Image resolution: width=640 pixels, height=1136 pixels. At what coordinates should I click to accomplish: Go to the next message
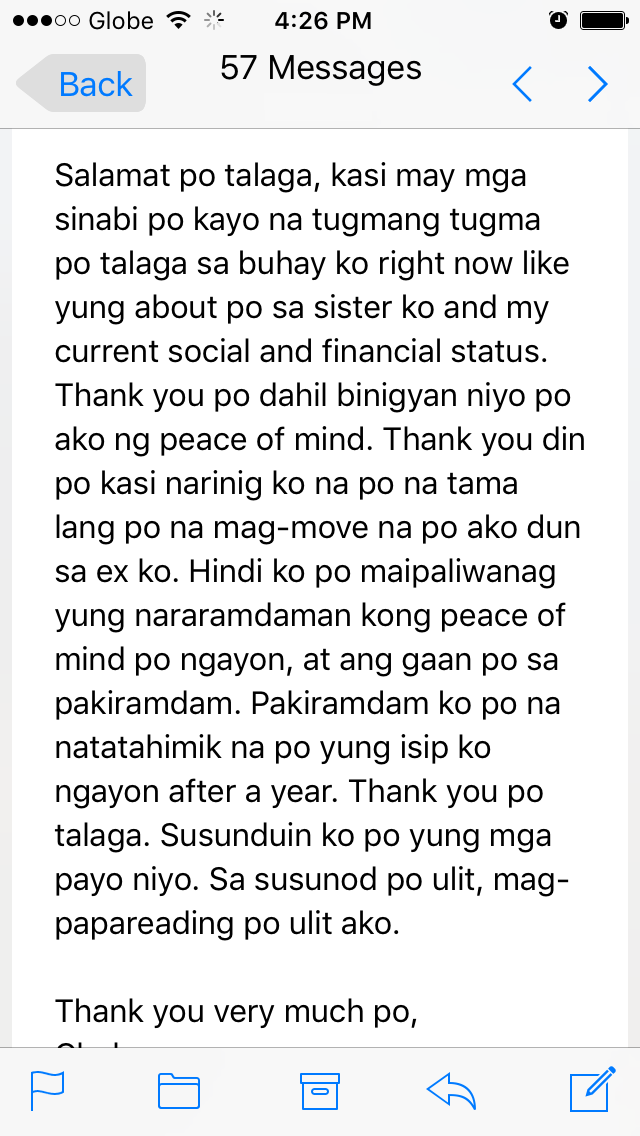(598, 85)
